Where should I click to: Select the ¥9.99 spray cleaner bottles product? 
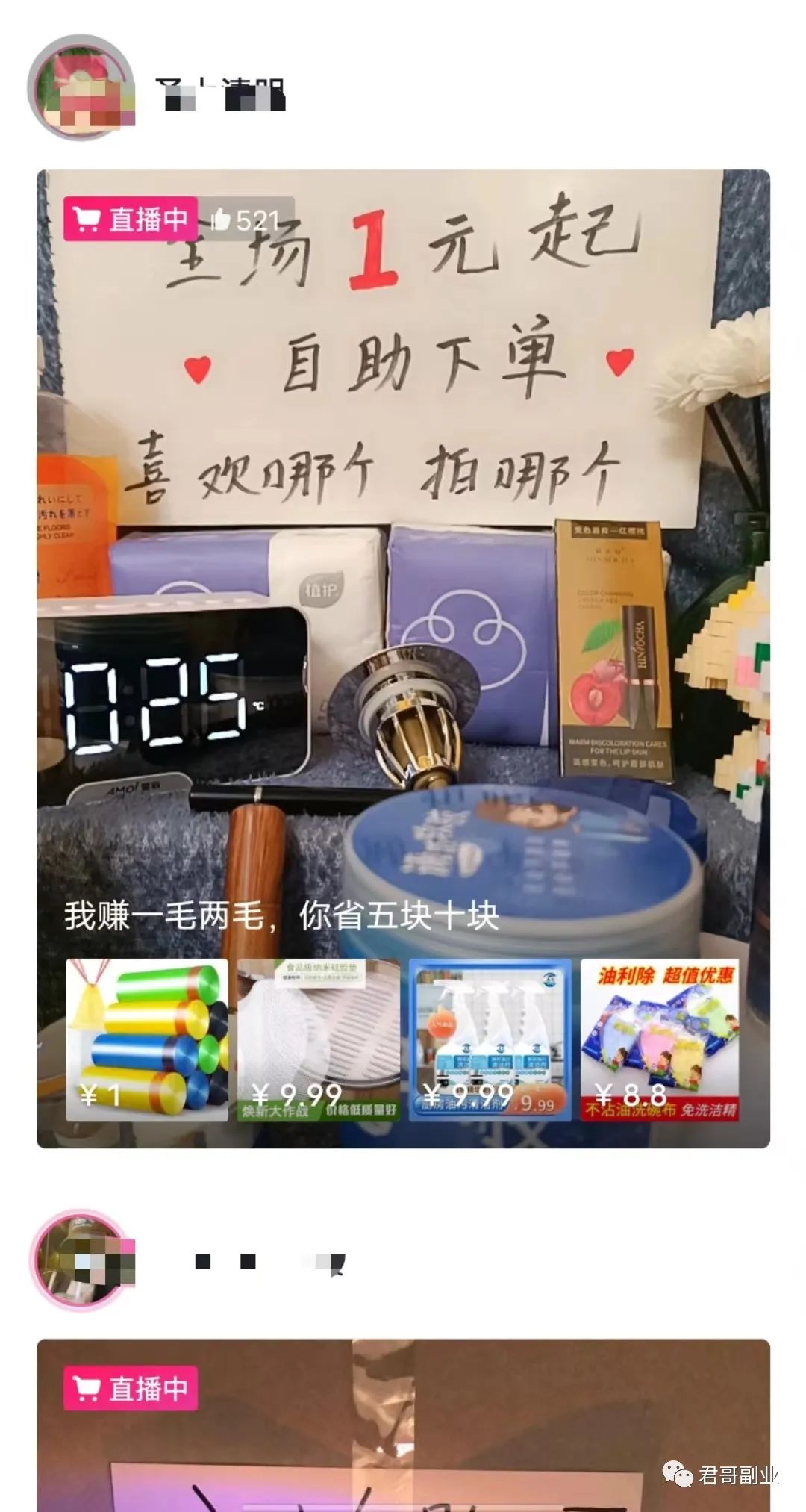490,1039
